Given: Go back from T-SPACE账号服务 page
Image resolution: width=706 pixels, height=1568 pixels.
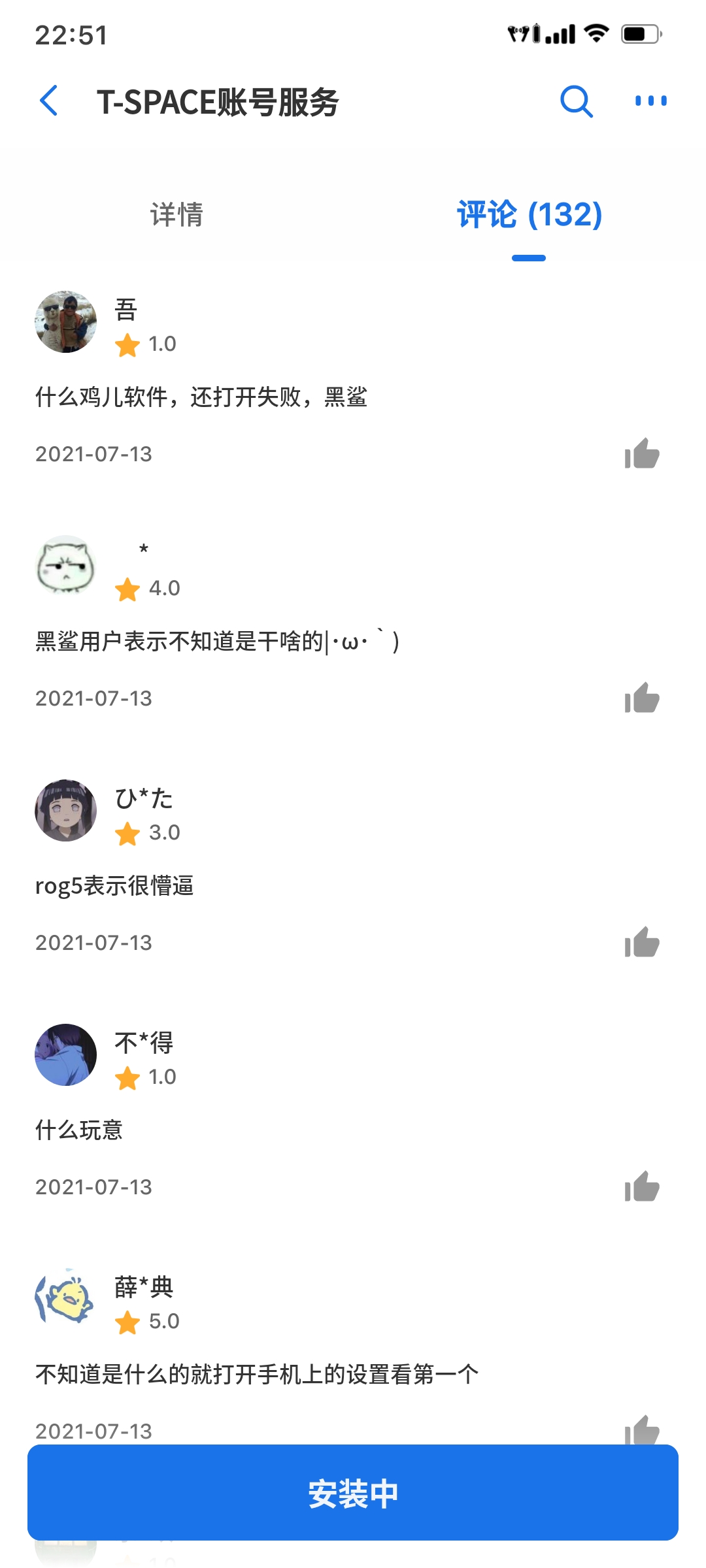Looking at the screenshot, I should 50,101.
